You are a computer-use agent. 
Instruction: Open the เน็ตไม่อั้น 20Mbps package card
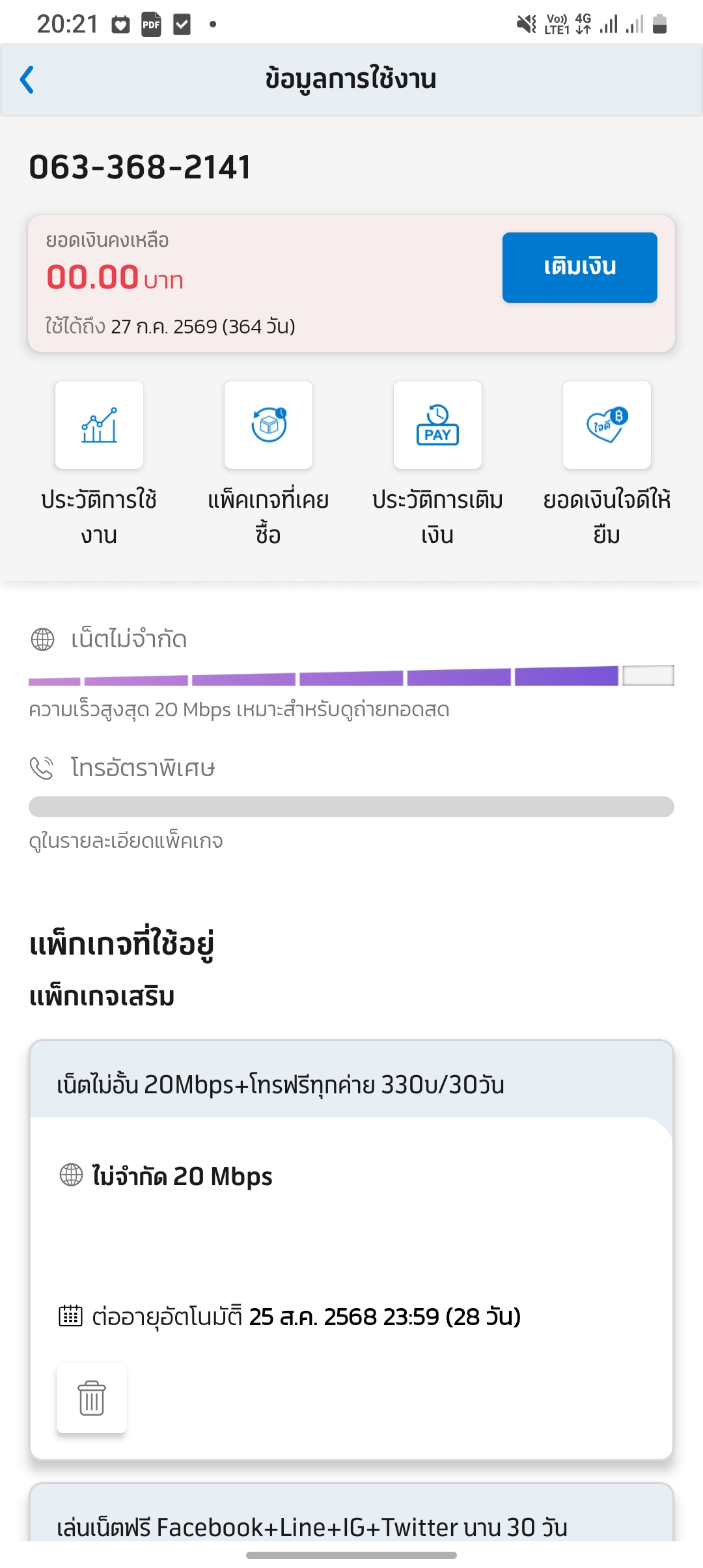point(351,1250)
